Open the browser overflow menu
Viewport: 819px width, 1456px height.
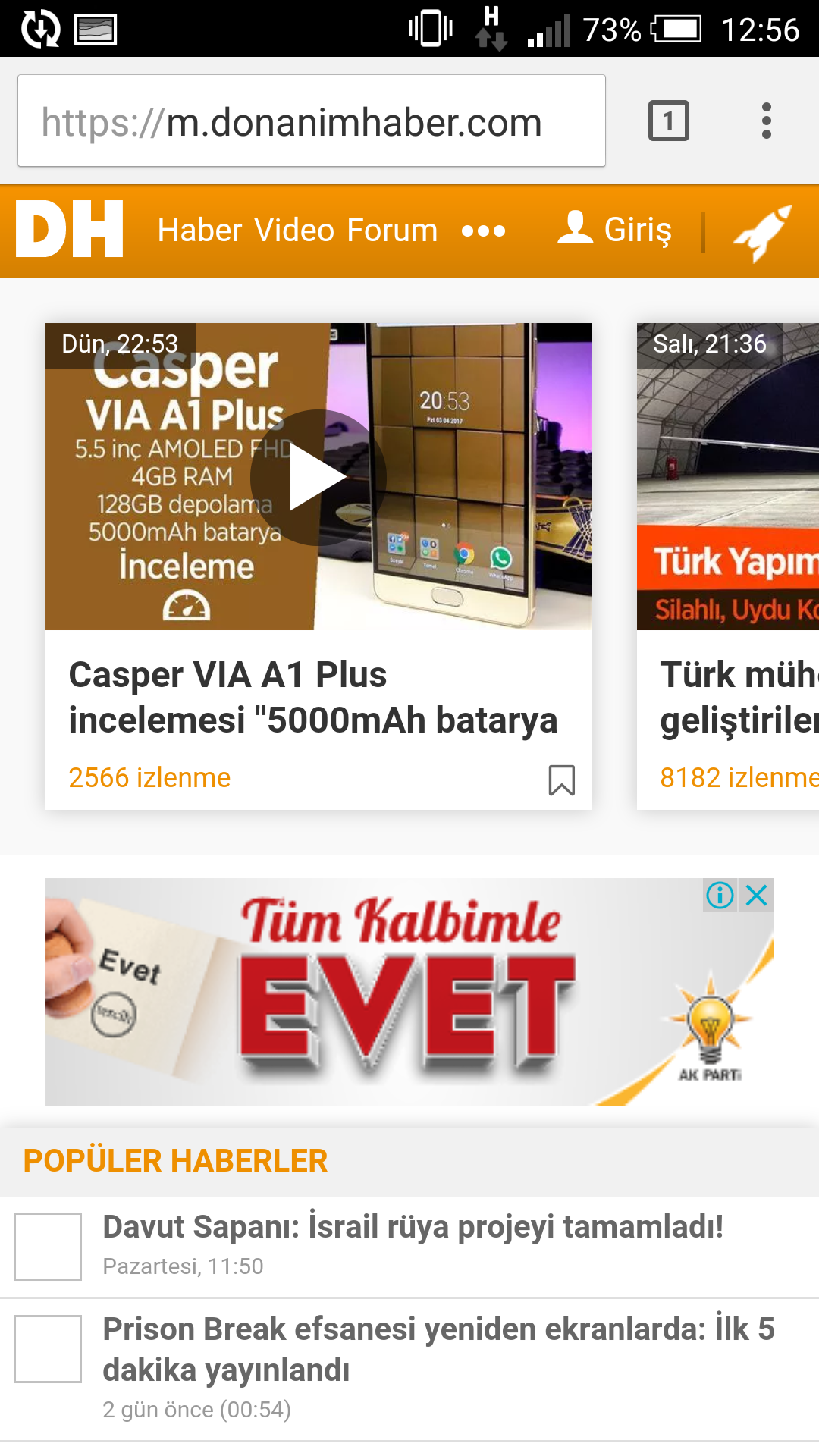767,121
